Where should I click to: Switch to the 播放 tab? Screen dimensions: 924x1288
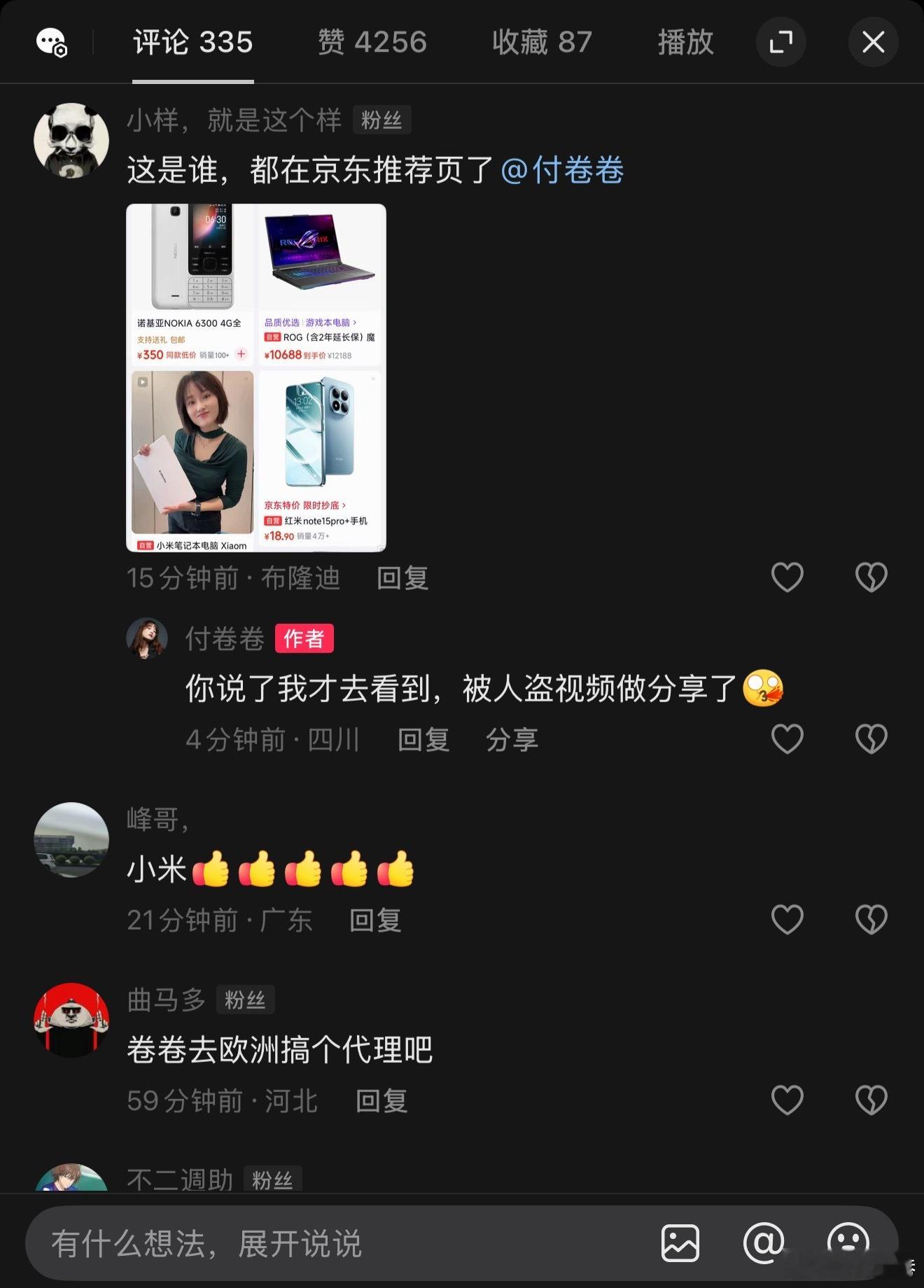tap(686, 42)
